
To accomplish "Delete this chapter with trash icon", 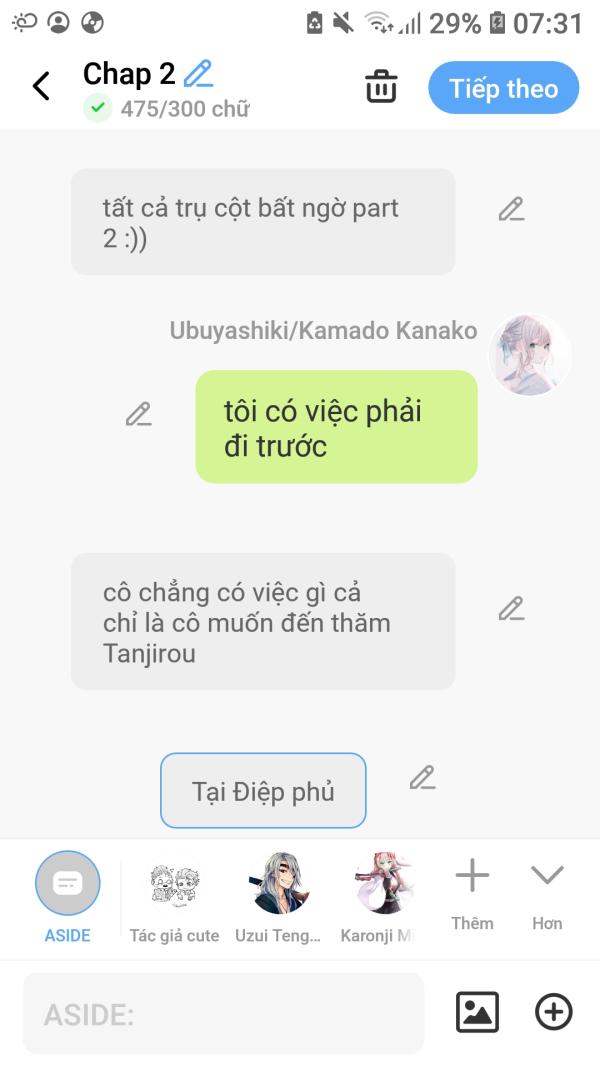I will (381, 87).
